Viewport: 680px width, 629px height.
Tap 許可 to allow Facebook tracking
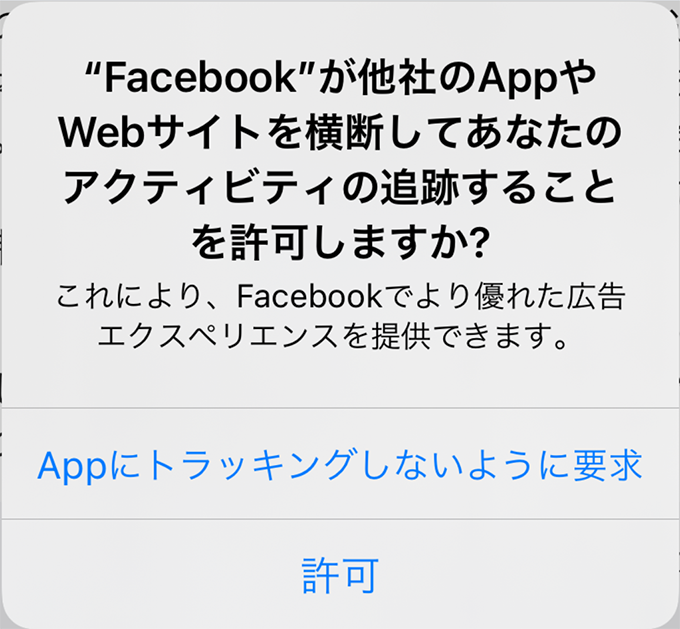pos(340,575)
